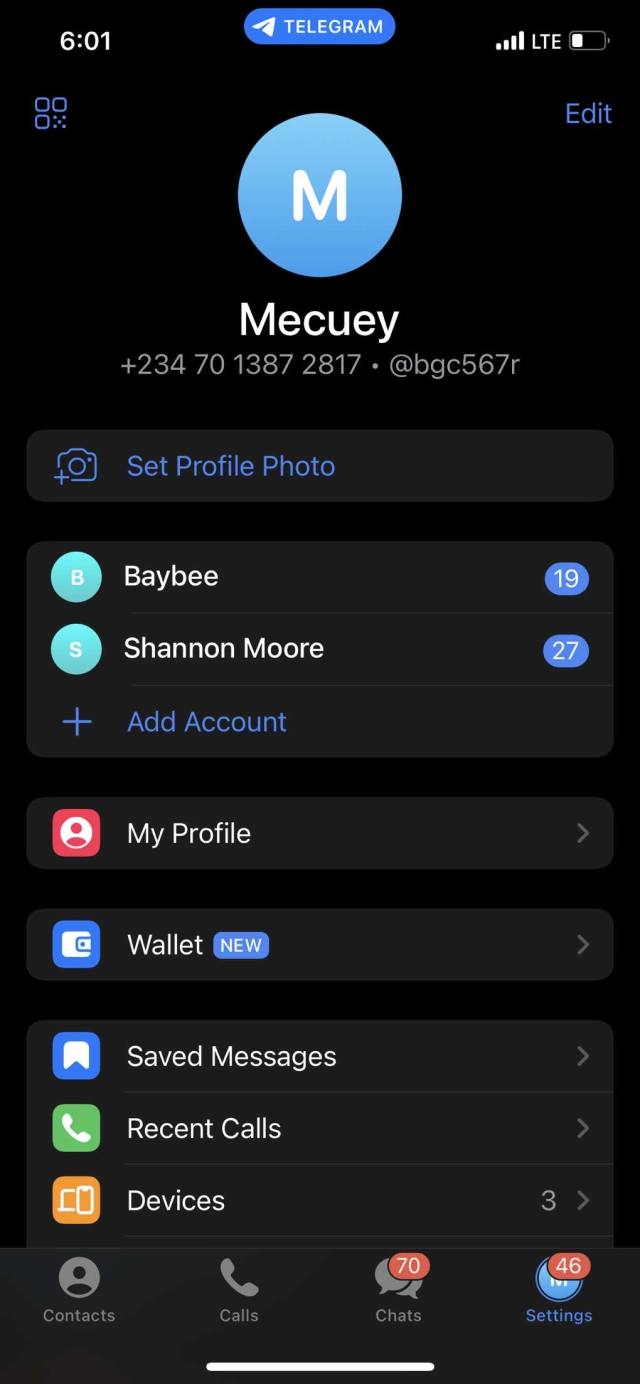The image size is (640, 1384).
Task: Tap the Mecuey profile avatar
Action: point(320,195)
